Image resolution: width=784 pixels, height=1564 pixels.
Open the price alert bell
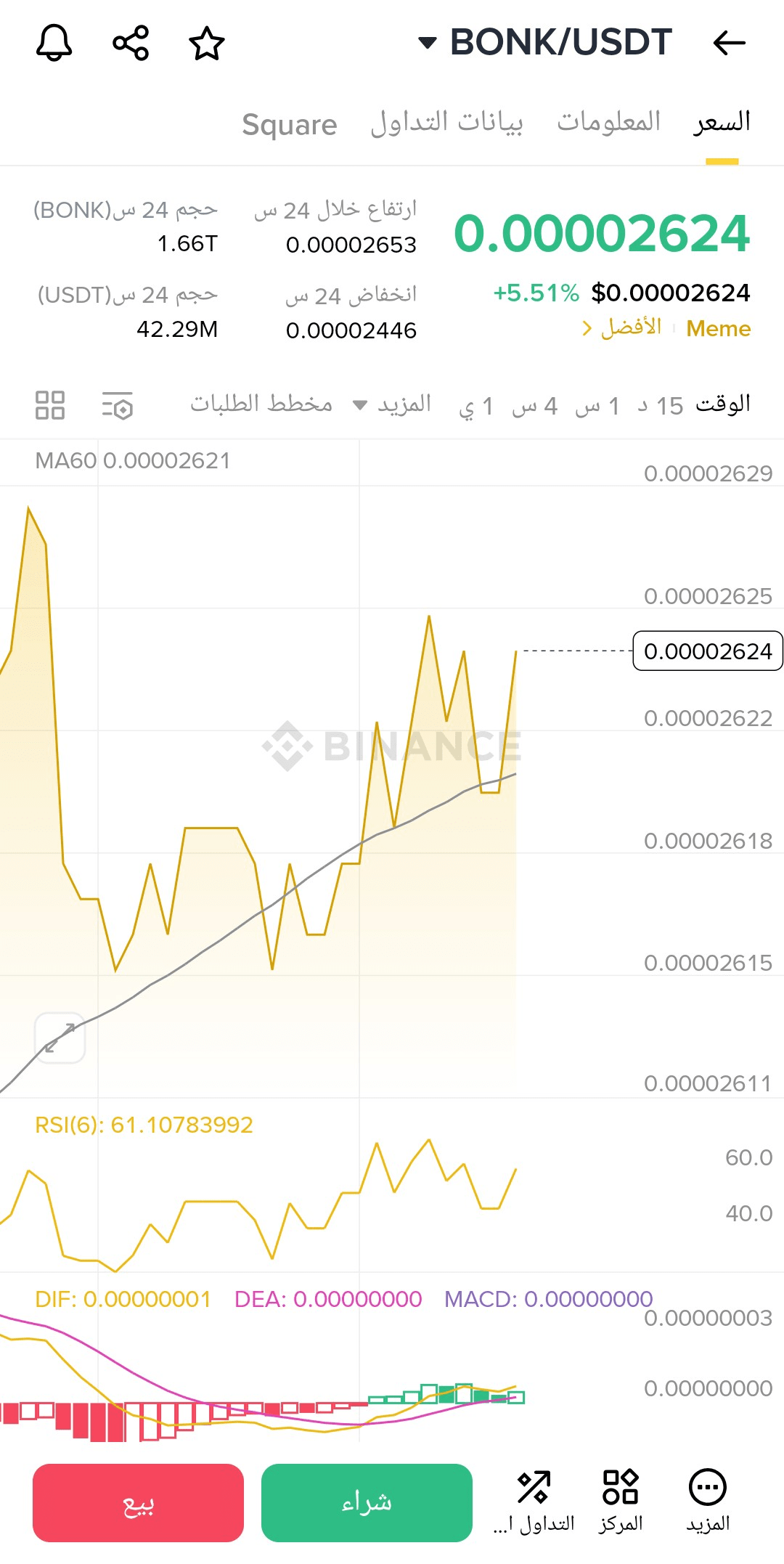54,43
